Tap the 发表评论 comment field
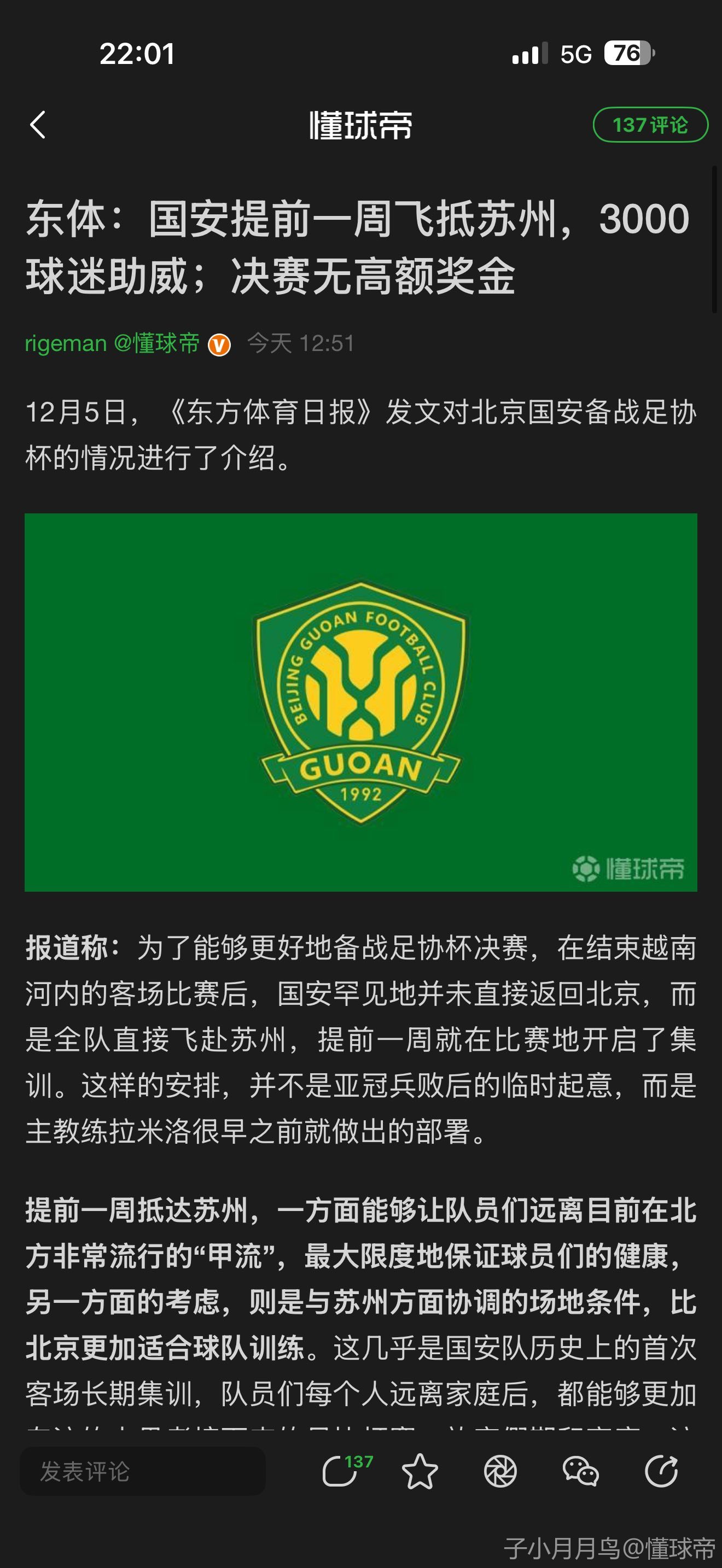 click(x=142, y=1472)
